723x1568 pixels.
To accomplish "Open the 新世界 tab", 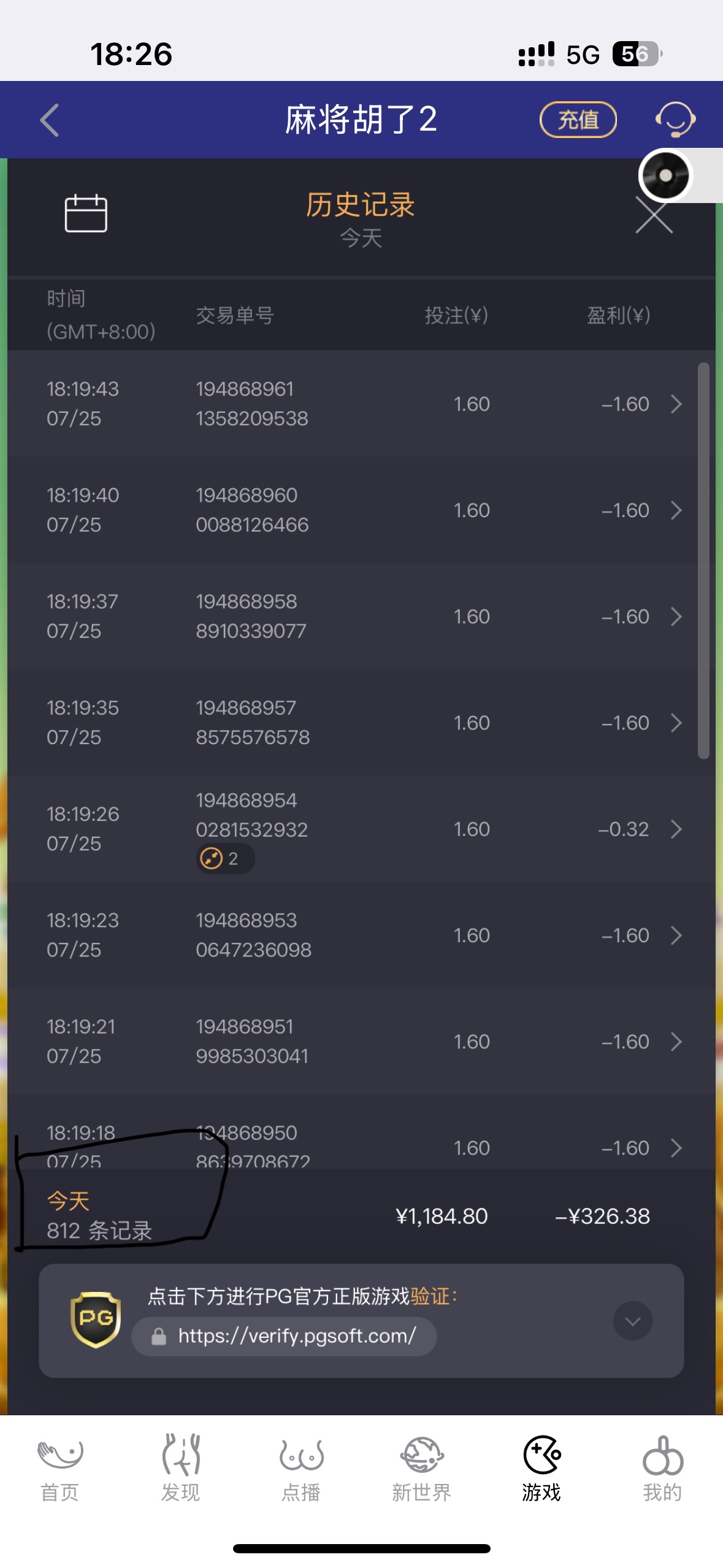I will click(x=421, y=1467).
